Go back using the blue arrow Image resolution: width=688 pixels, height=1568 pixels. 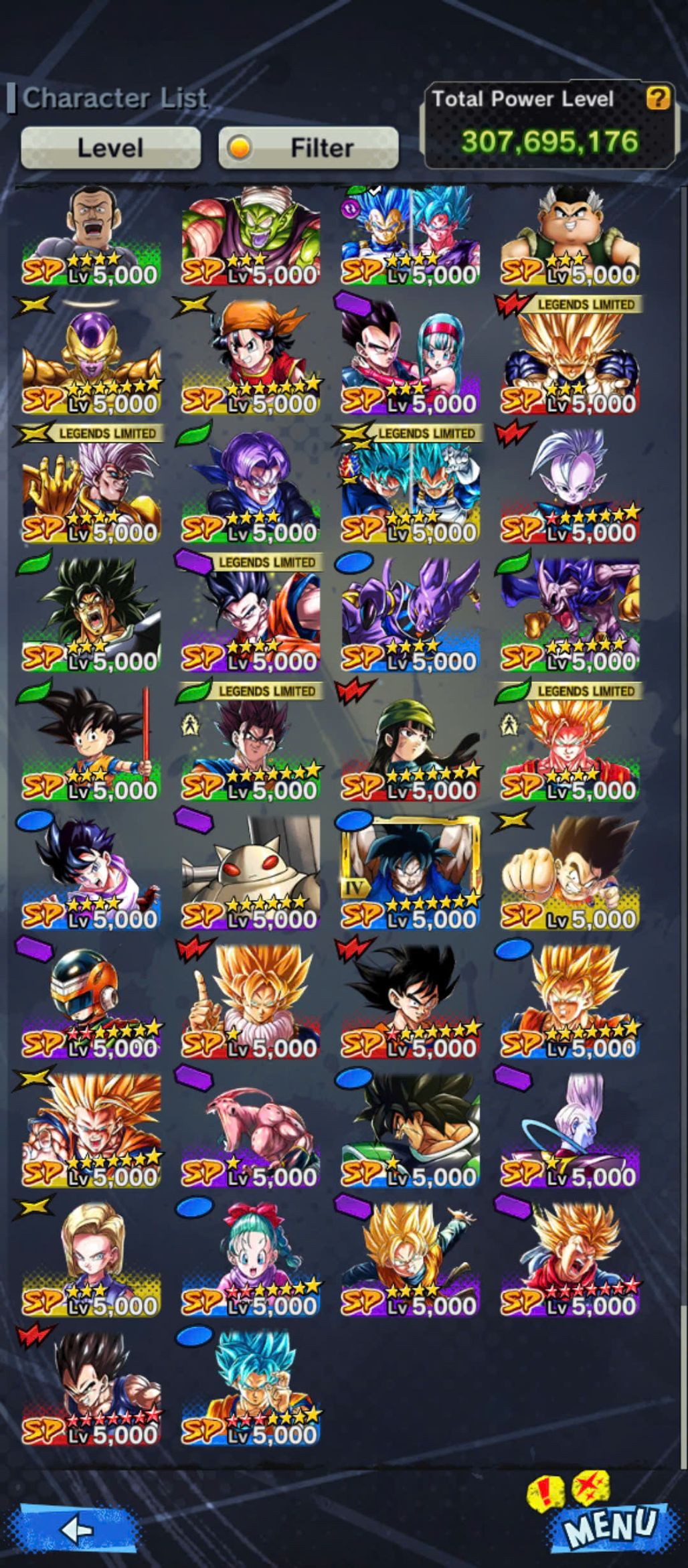[77, 1528]
